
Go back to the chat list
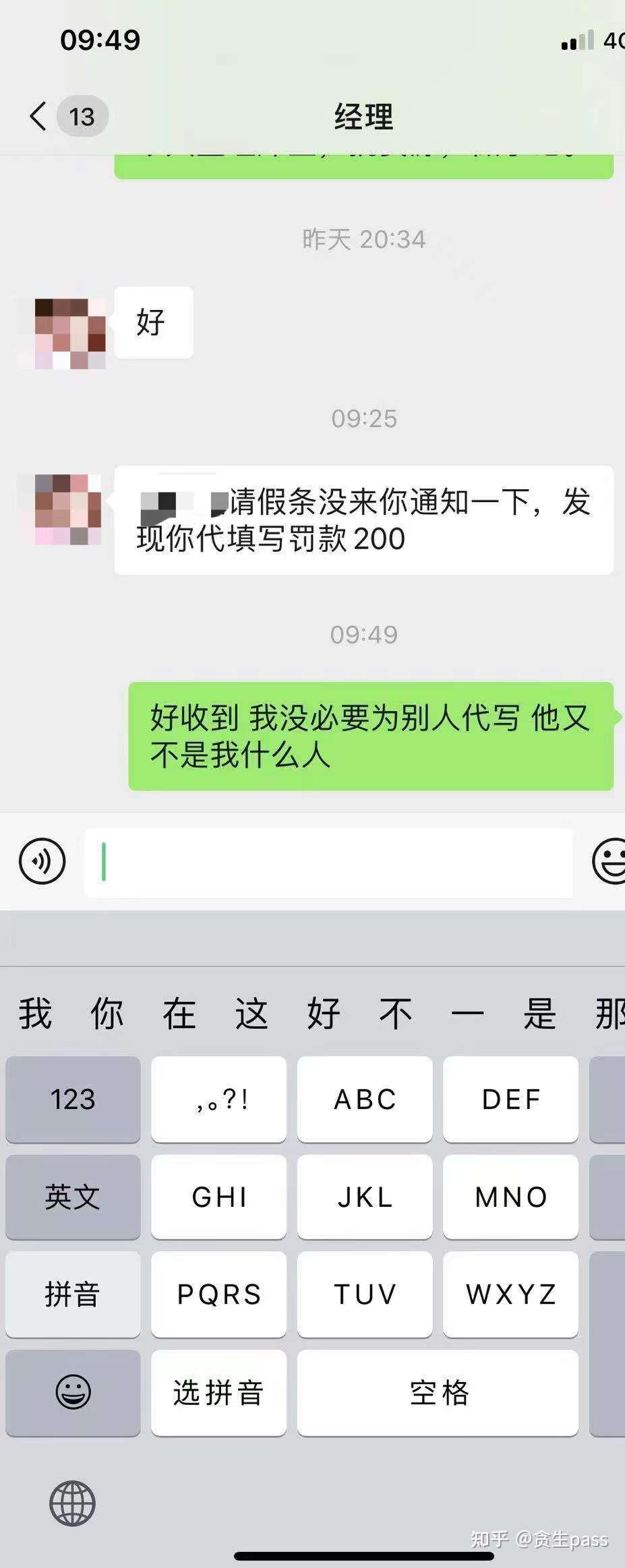pyautogui.click(x=39, y=117)
